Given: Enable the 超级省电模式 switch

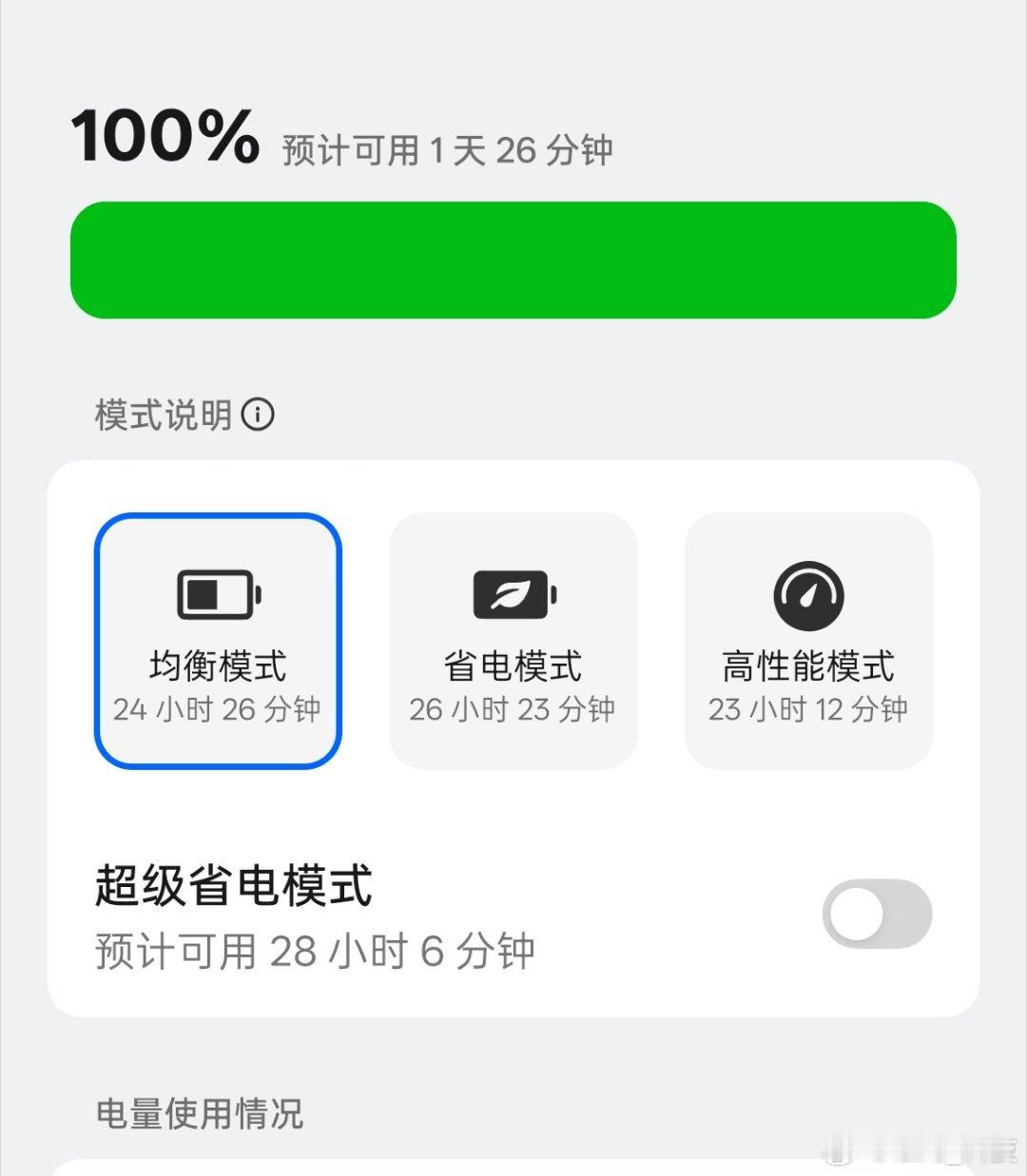Looking at the screenshot, I should [x=874, y=913].
